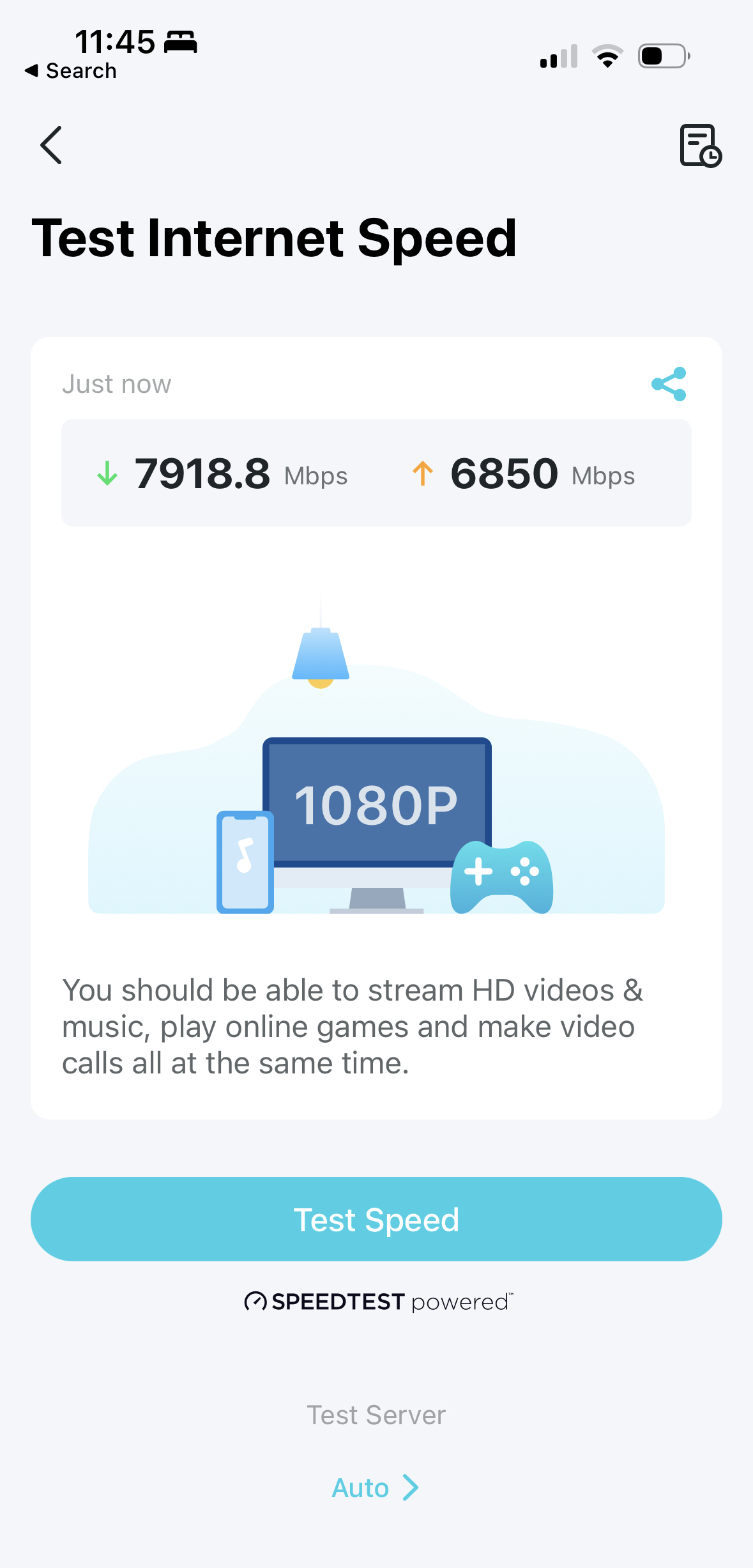Open the speed test history icon
This screenshot has width=753, height=1568.
tap(700, 146)
